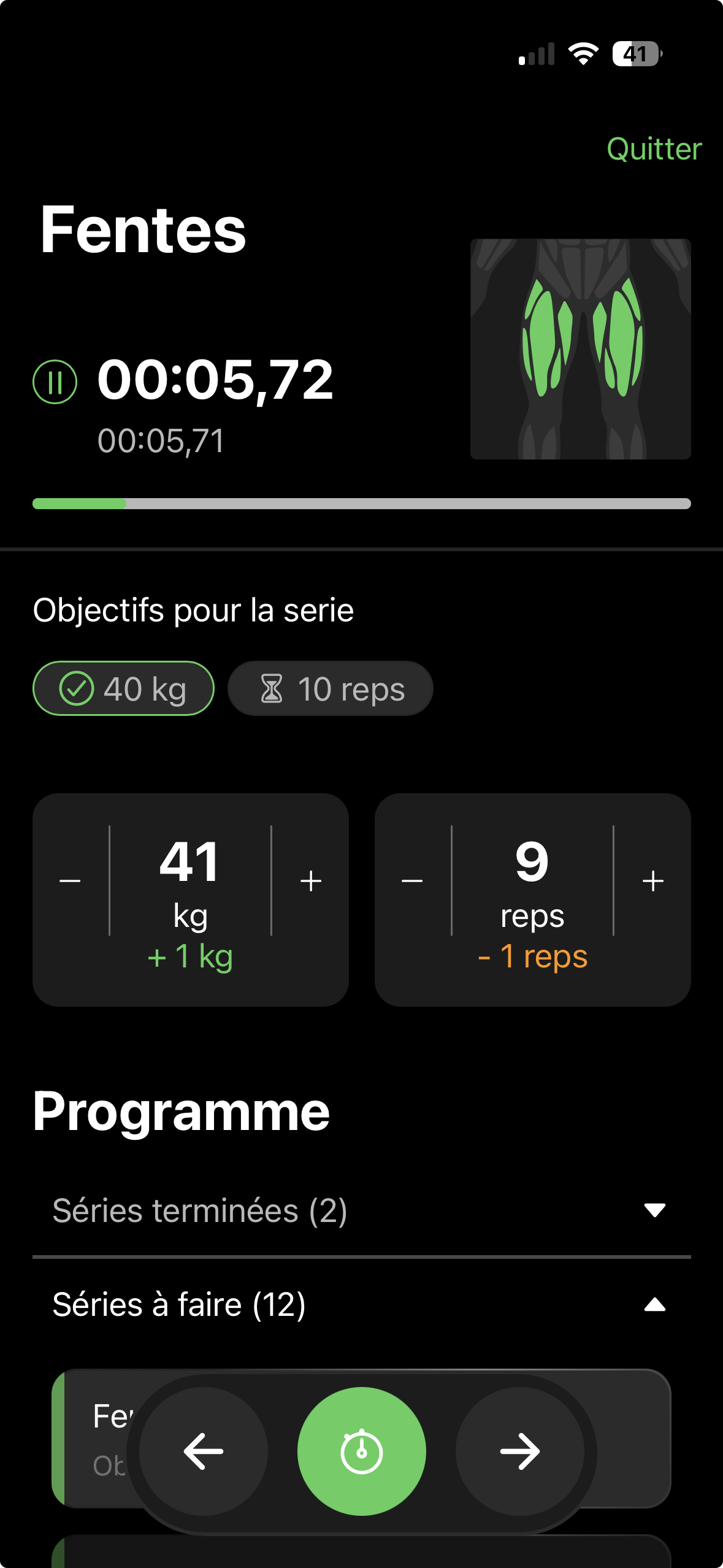Tap the thigh muscle diagram thumbnail
Screen dimensions: 723x1568
coord(580,348)
